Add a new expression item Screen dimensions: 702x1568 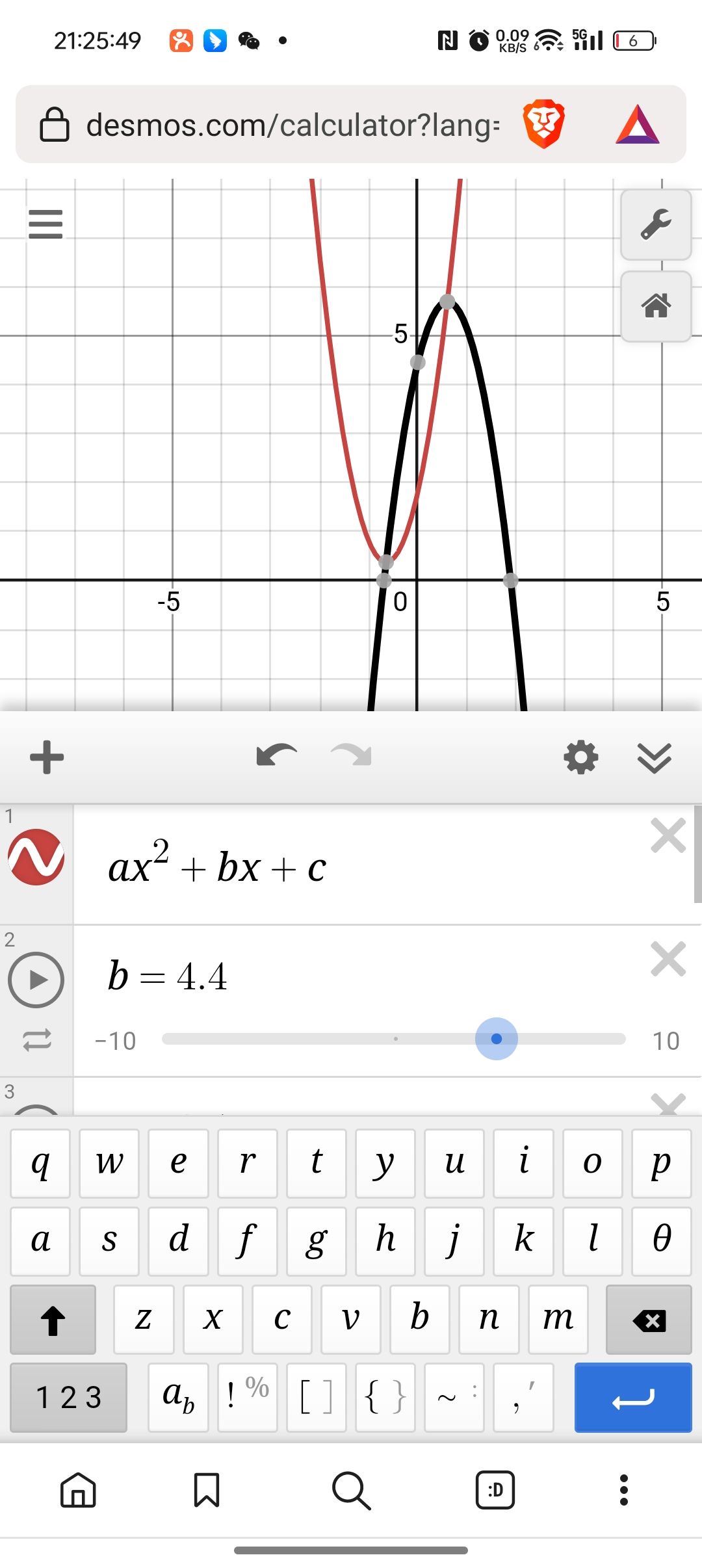click(x=47, y=757)
